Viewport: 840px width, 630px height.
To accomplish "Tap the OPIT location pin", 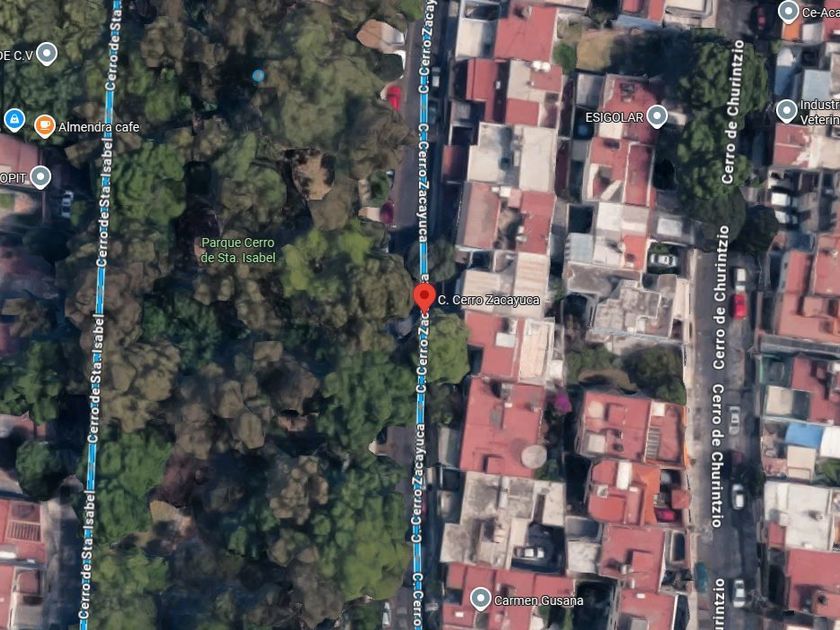I will 40,177.
